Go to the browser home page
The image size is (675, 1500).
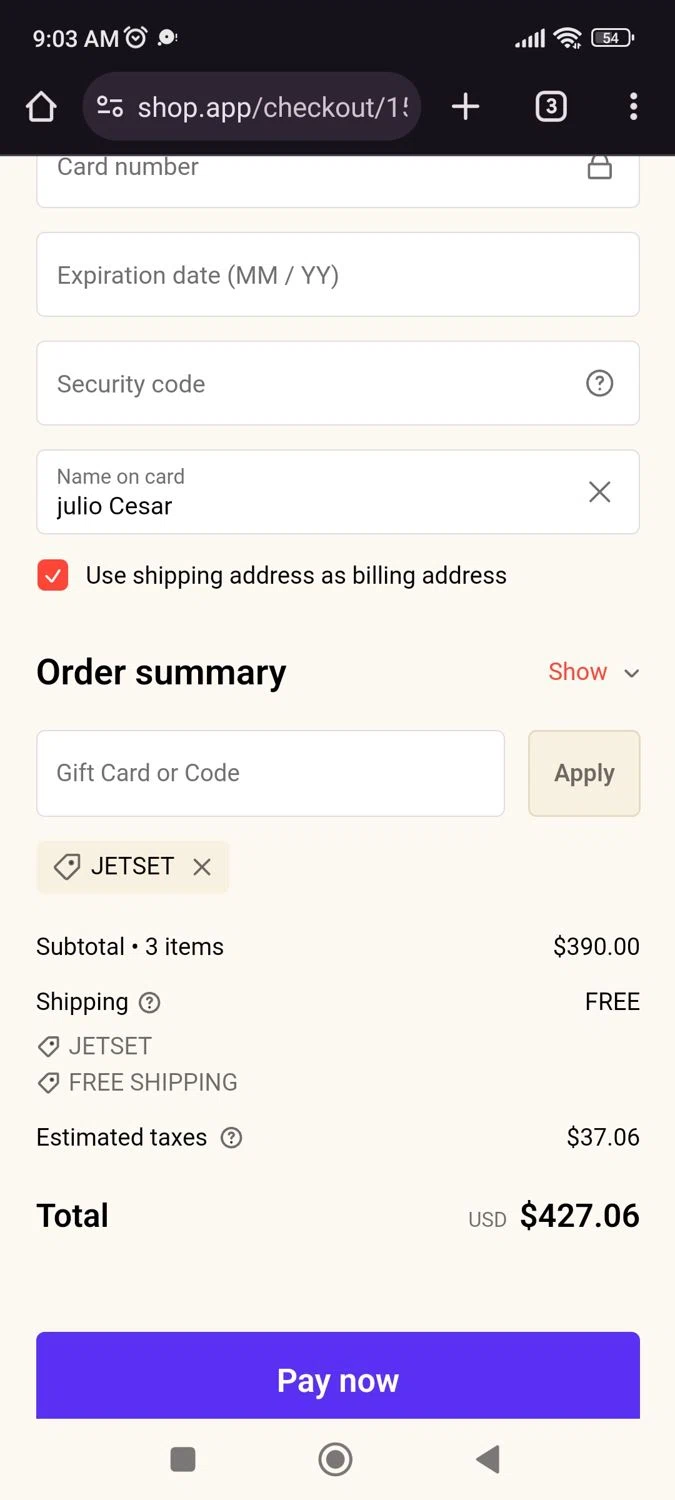[x=41, y=107]
